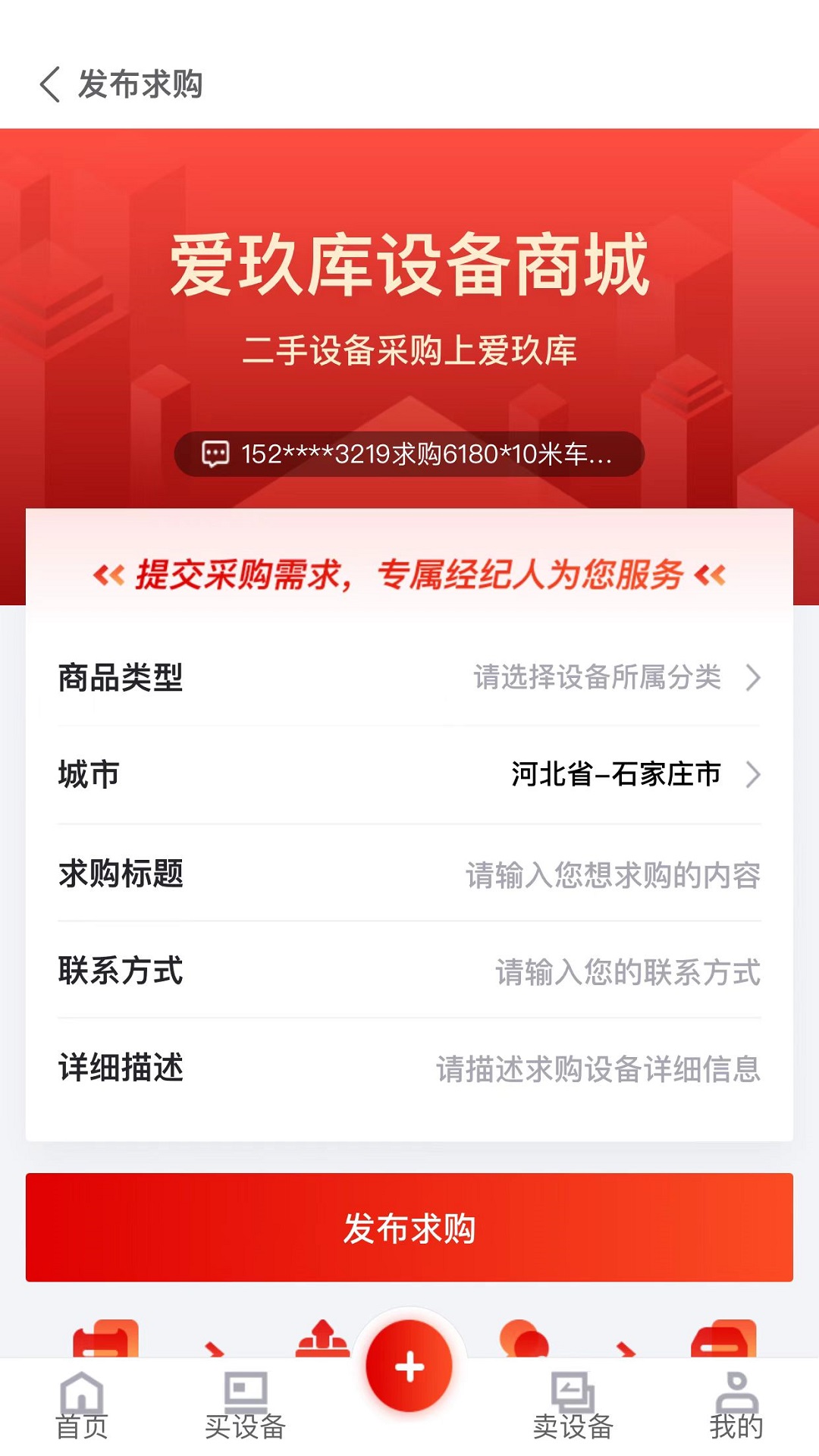Open the 我的 profile tab
This screenshot has height=1456, width=819.
pyautogui.click(x=736, y=1407)
